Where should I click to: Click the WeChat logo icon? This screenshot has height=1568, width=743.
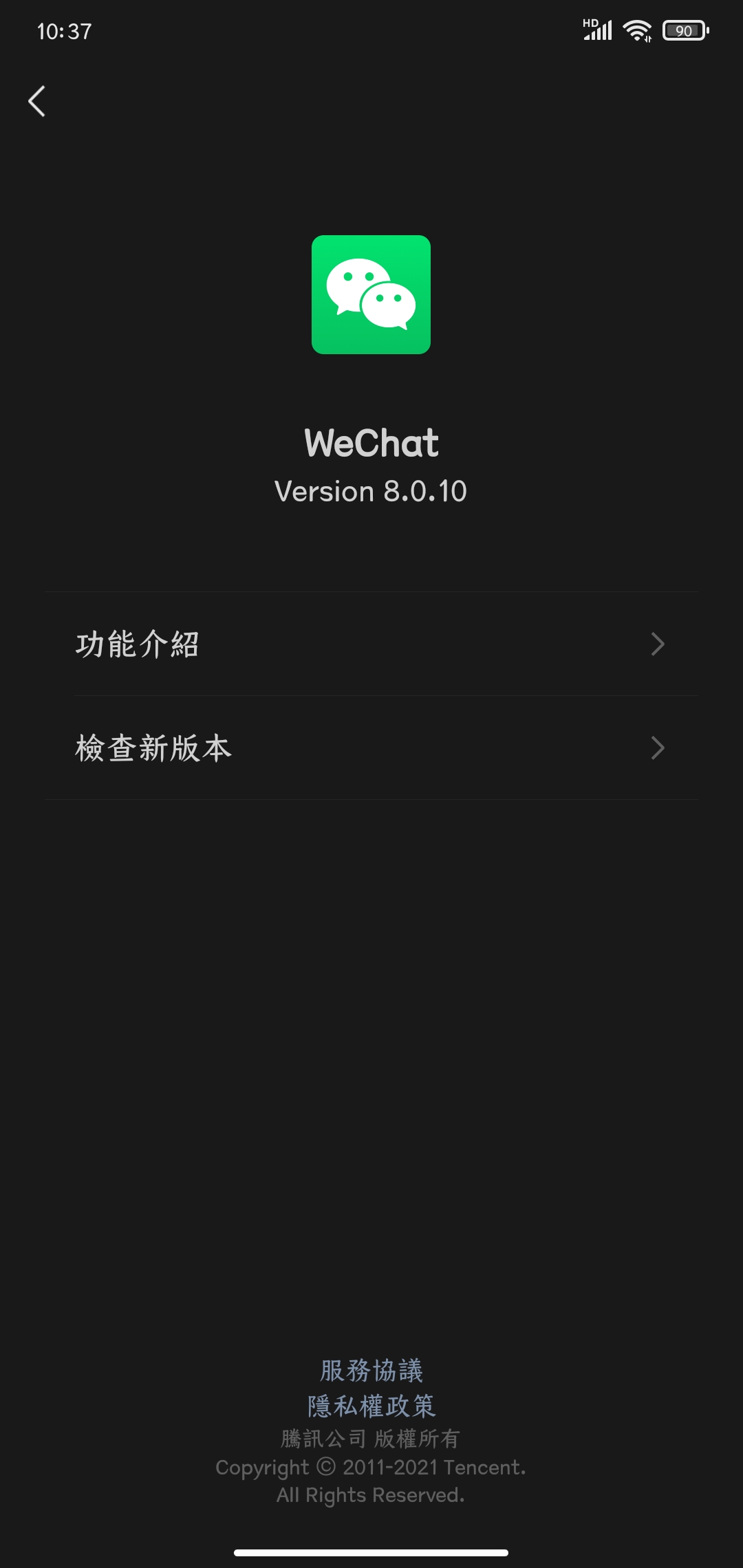371,296
